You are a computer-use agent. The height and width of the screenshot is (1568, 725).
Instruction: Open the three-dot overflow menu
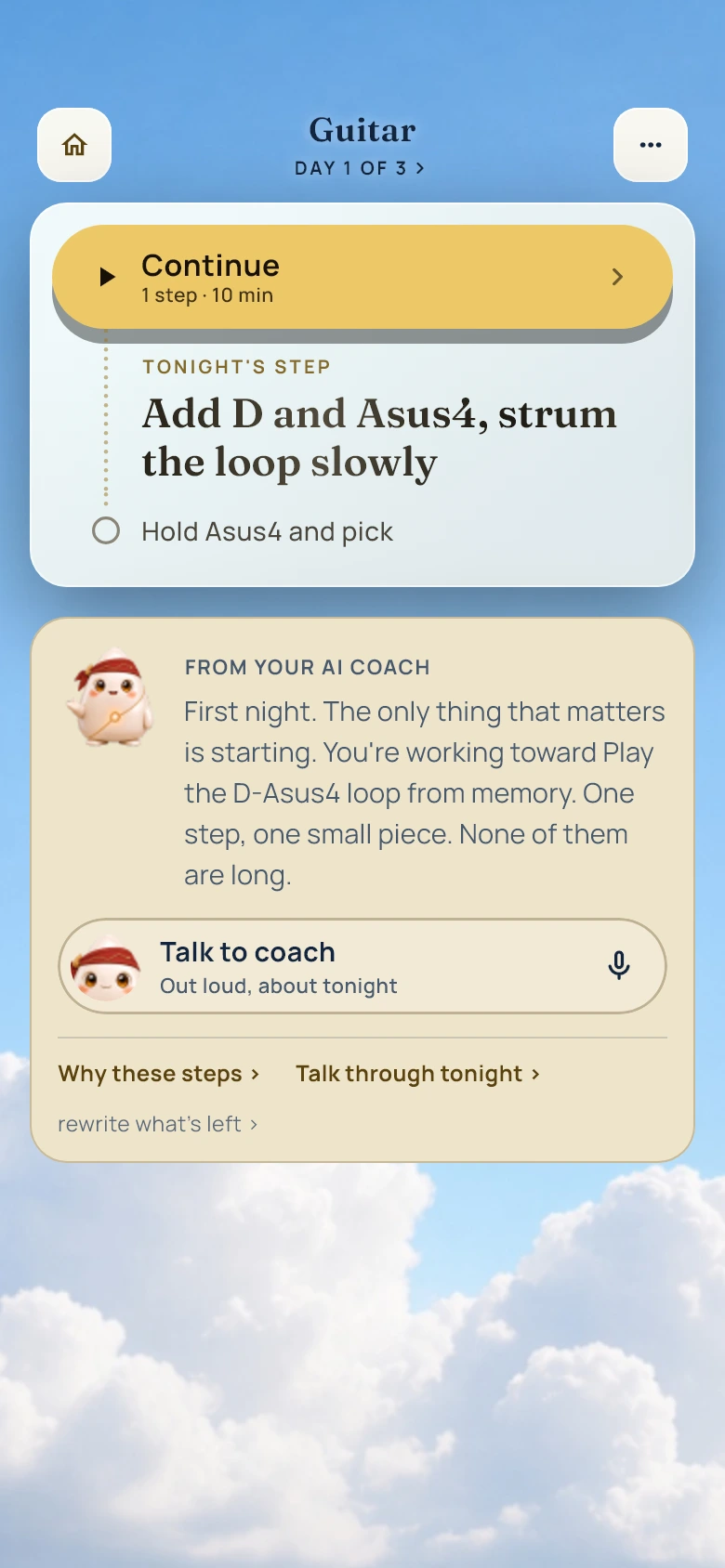pyautogui.click(x=651, y=145)
